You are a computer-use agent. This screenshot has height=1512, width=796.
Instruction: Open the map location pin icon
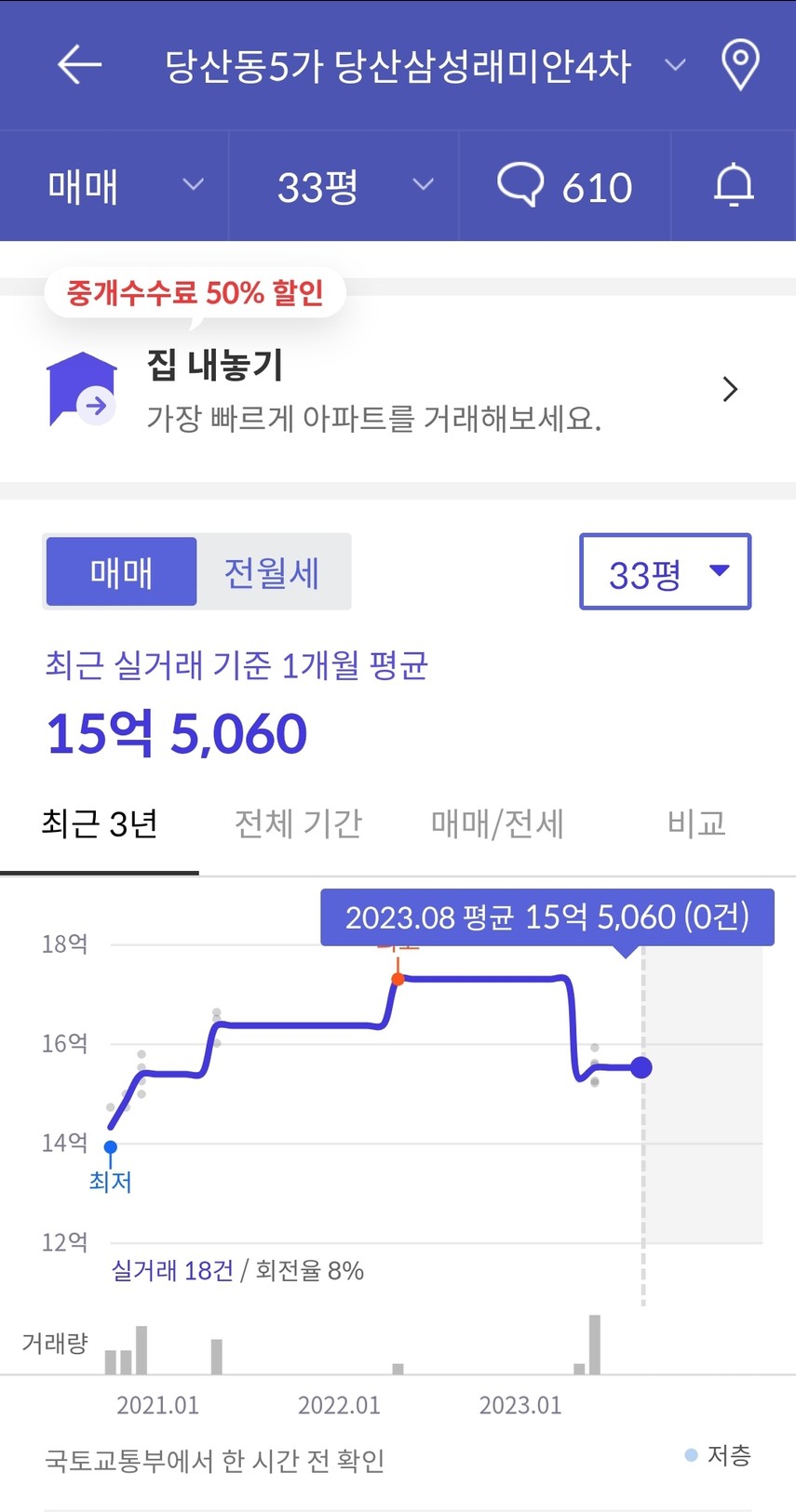pos(740,65)
